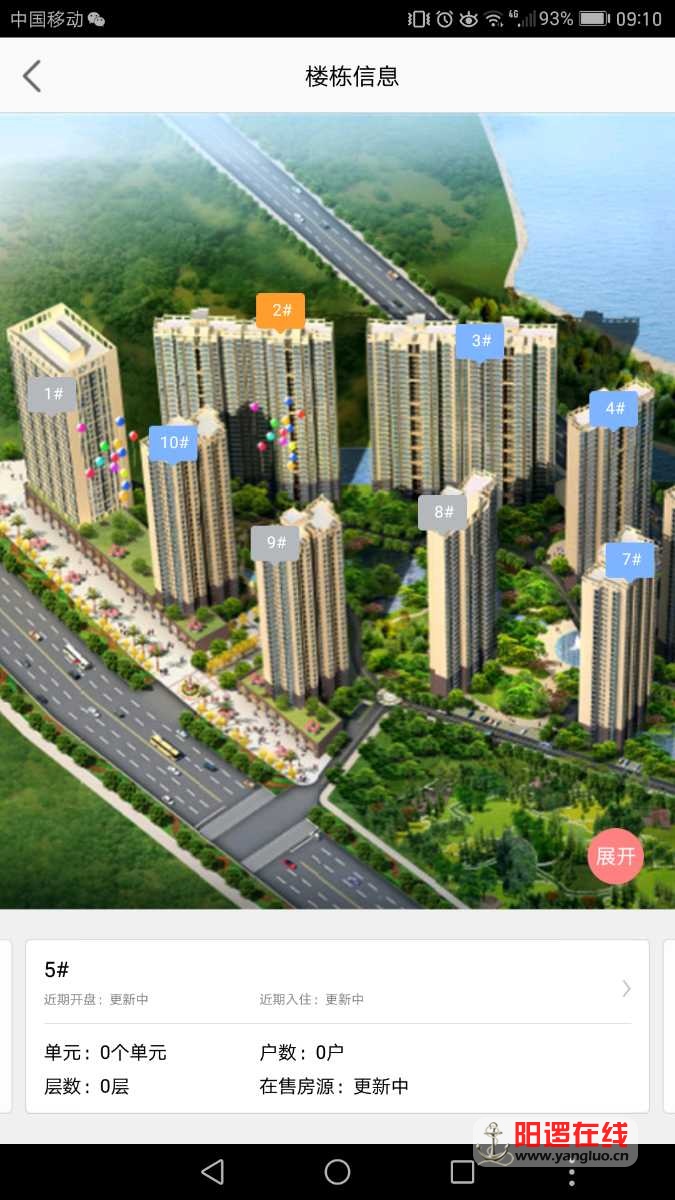Select building marker 3#
The height and width of the screenshot is (1200, 675).
(481, 341)
